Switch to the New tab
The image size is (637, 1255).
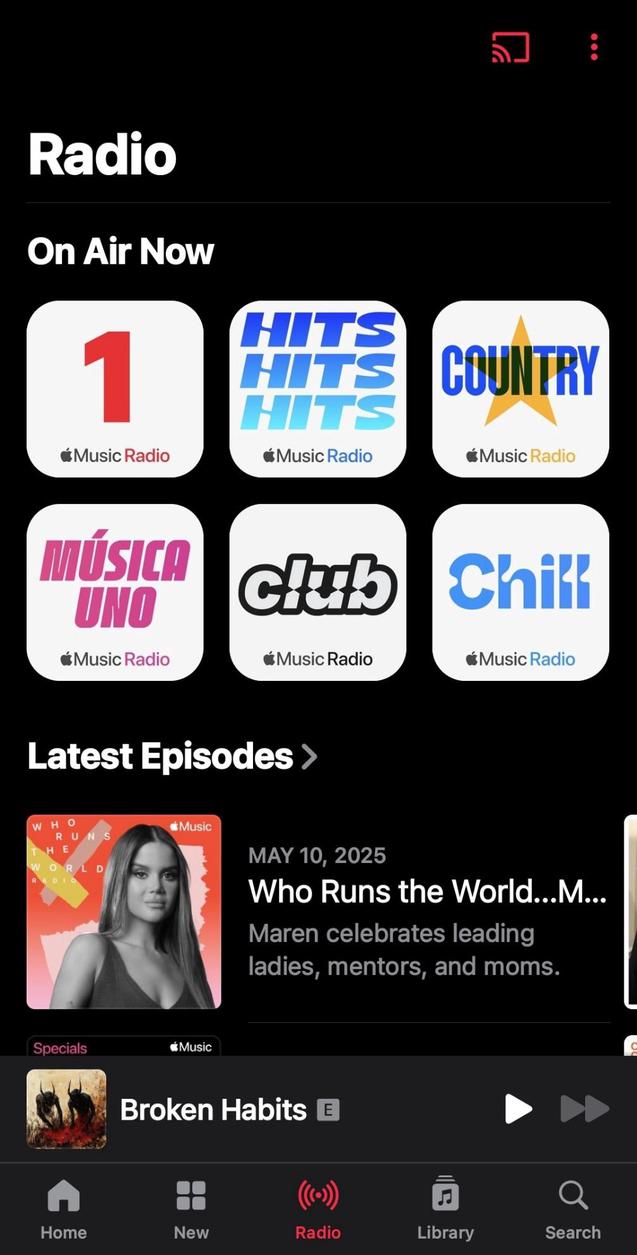point(191,1209)
